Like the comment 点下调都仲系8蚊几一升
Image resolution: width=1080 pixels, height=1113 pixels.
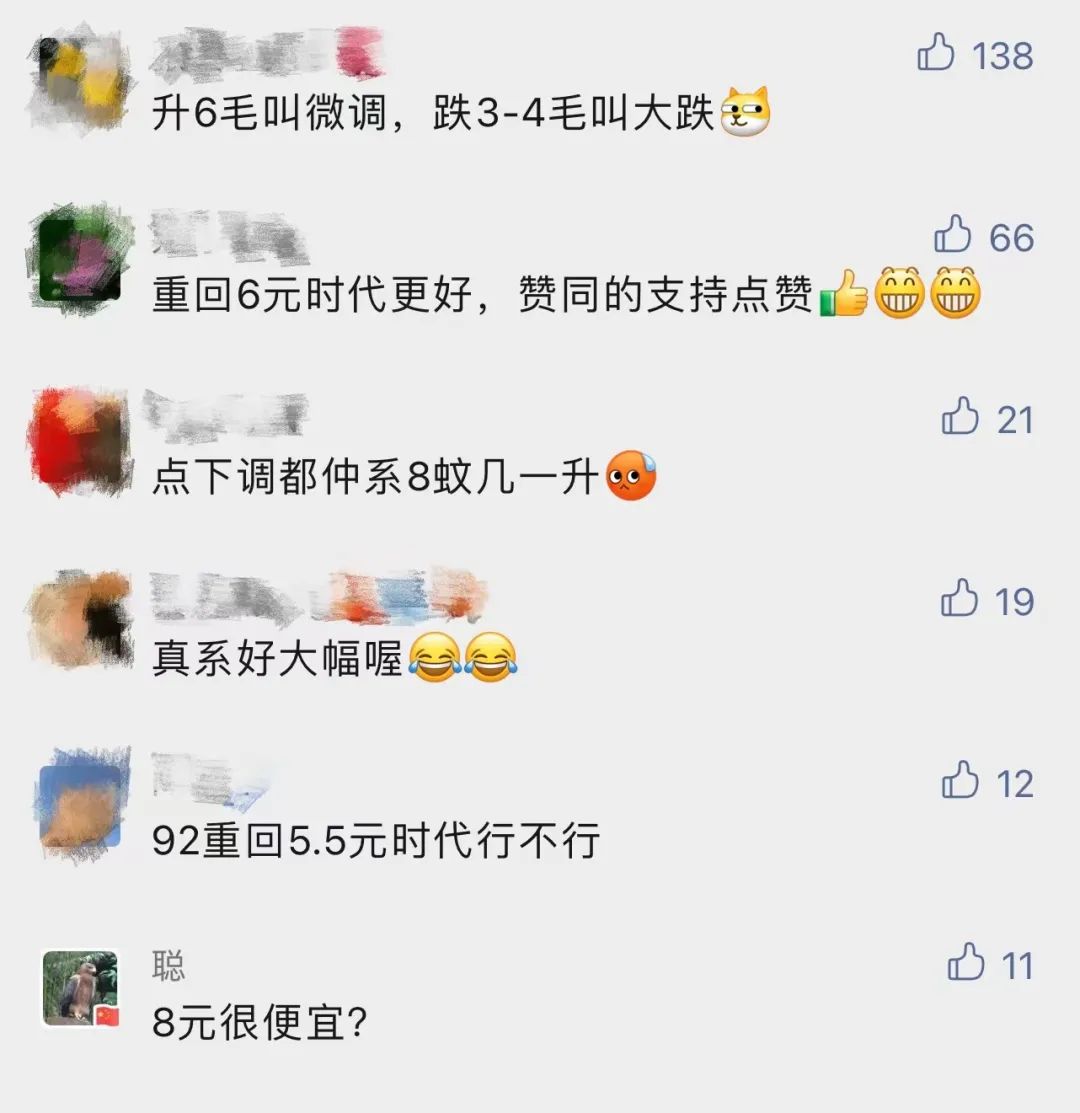point(960,417)
